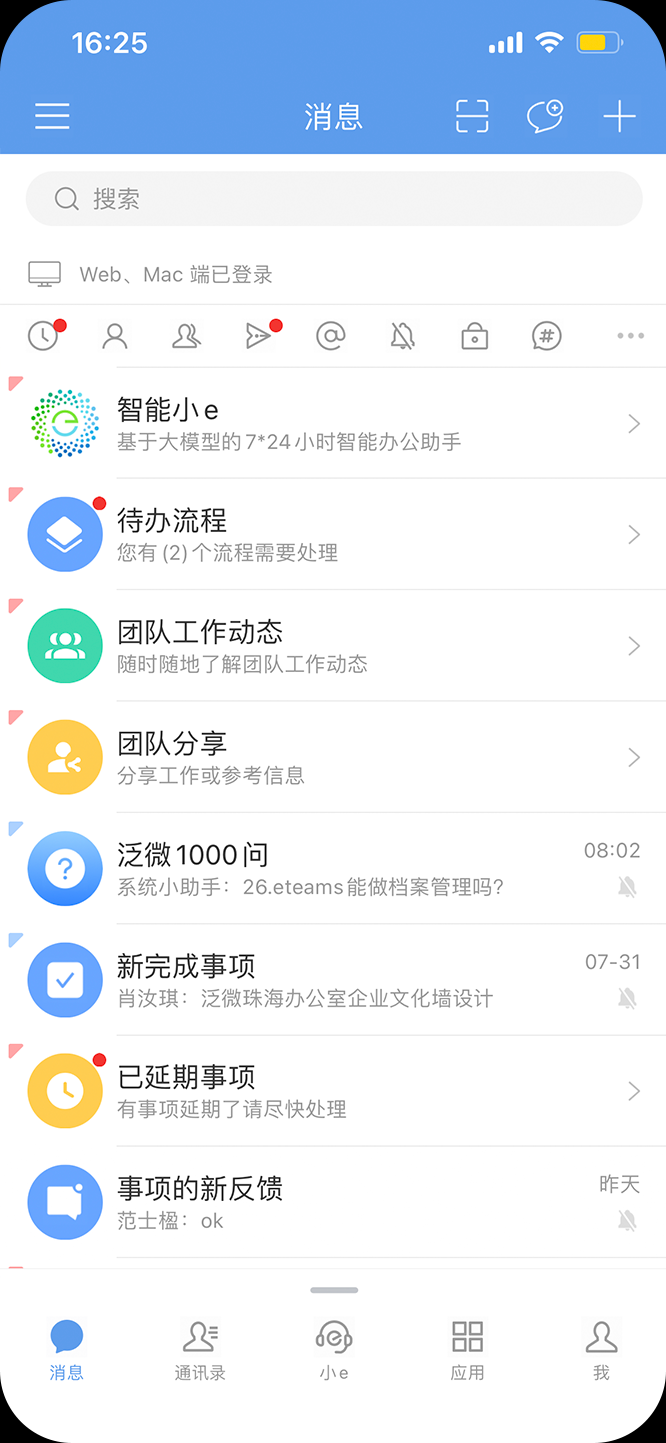Open the QR scan icon
The width and height of the screenshot is (666, 1443).
click(472, 117)
